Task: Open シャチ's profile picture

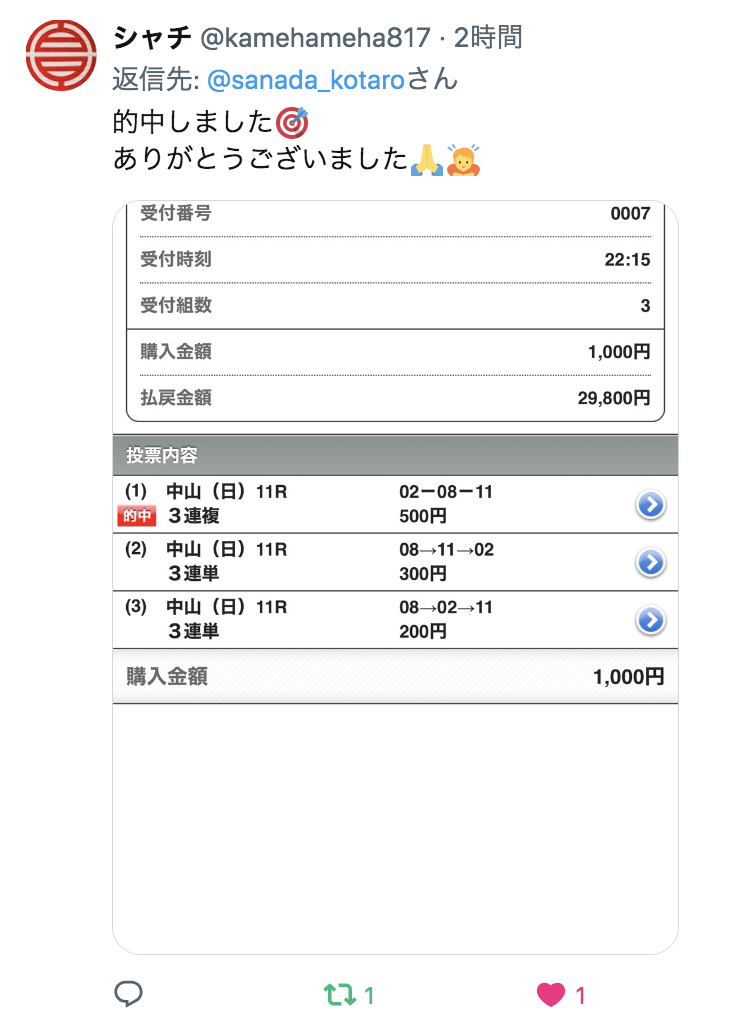Action: point(61,56)
